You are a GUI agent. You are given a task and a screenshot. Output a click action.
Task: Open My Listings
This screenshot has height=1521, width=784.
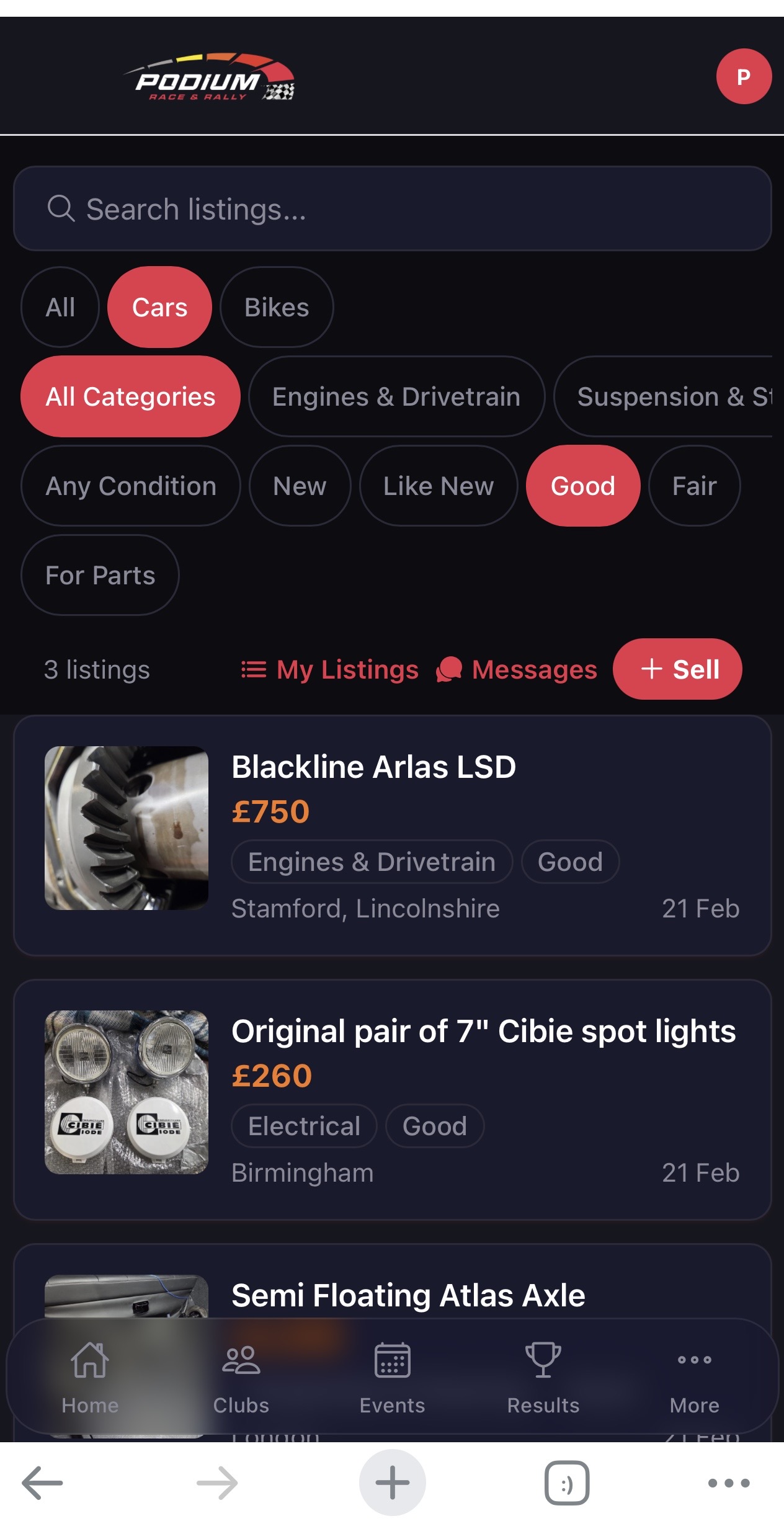pyautogui.click(x=329, y=669)
